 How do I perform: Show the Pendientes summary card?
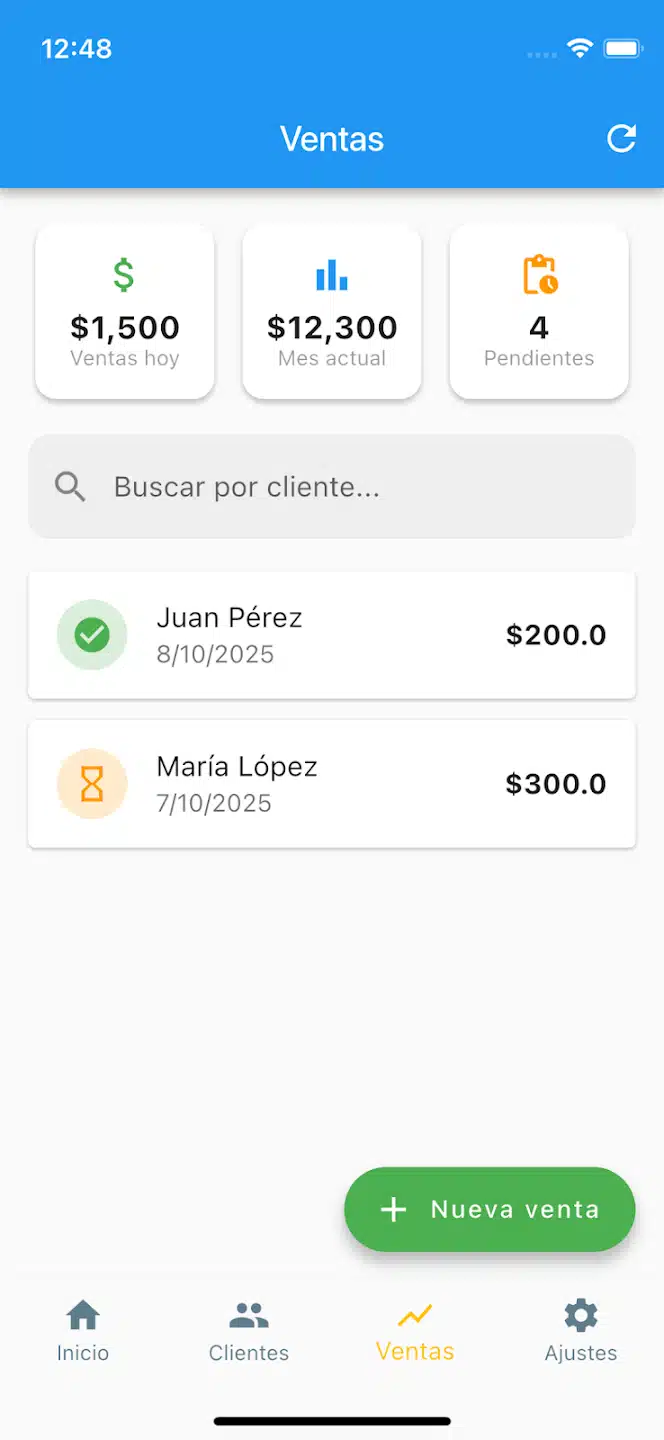539,312
